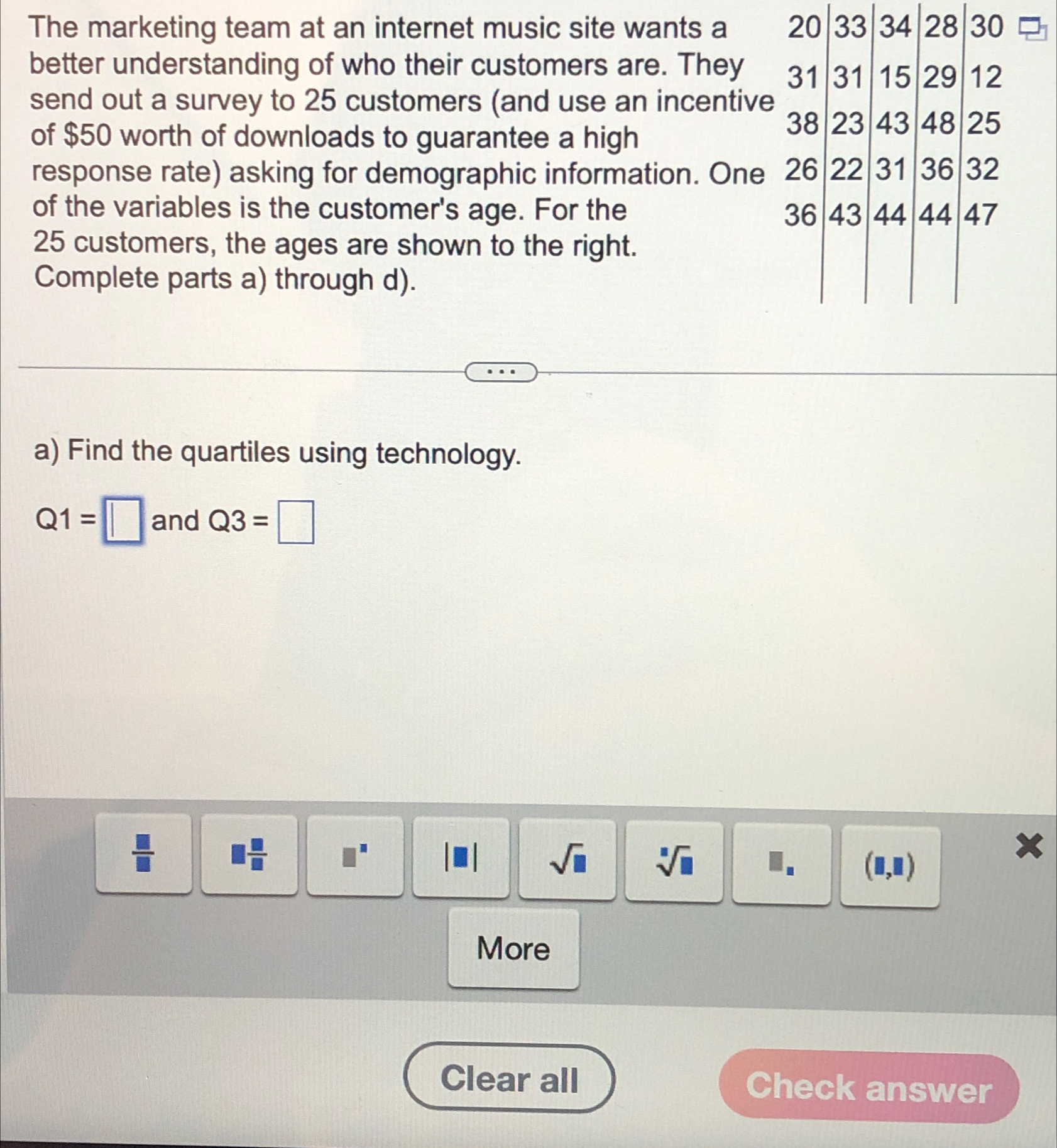Open the data table popup icon
The image size is (1057, 1148).
(1032, 29)
